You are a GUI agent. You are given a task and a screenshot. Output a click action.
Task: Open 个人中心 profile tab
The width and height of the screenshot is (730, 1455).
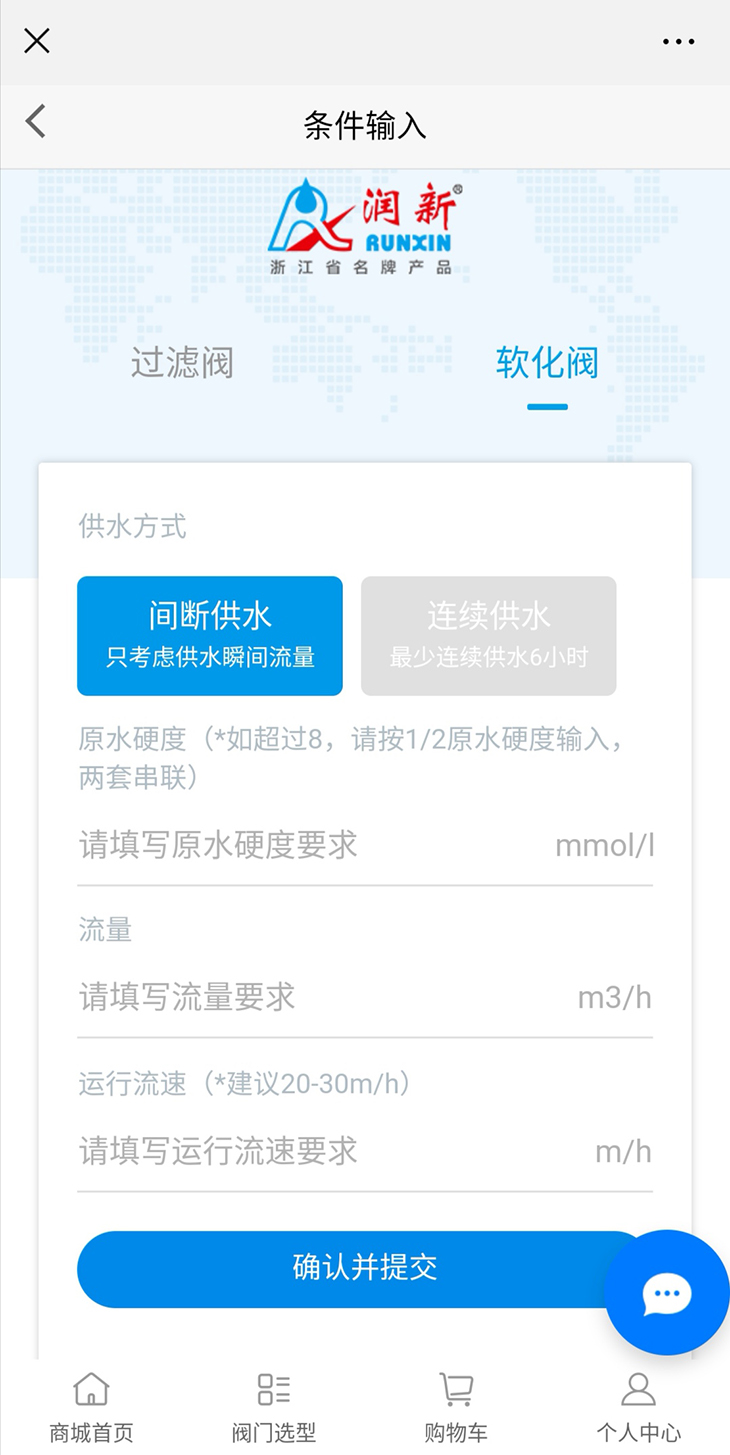pyautogui.click(x=638, y=1405)
